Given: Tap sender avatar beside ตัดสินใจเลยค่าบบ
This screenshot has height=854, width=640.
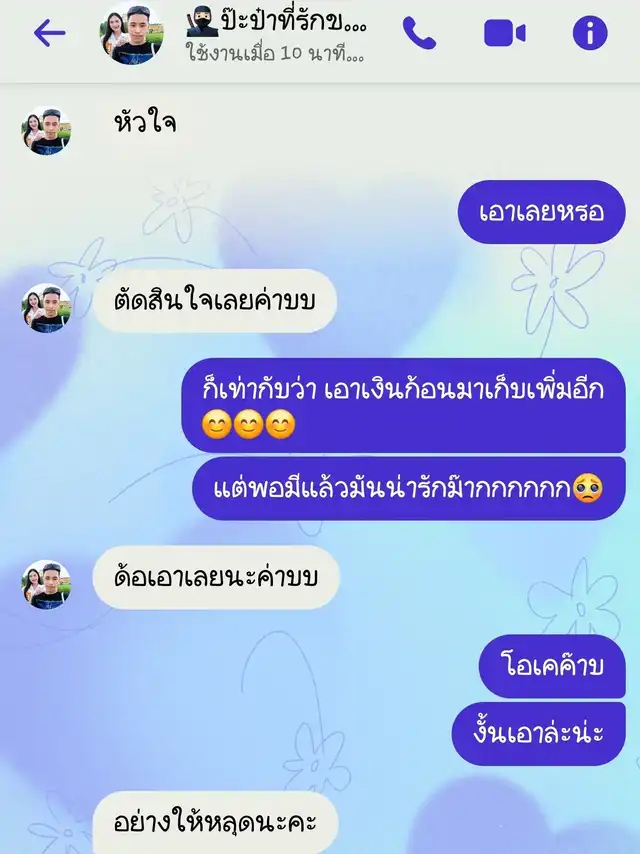Looking at the screenshot, I should (46, 308).
